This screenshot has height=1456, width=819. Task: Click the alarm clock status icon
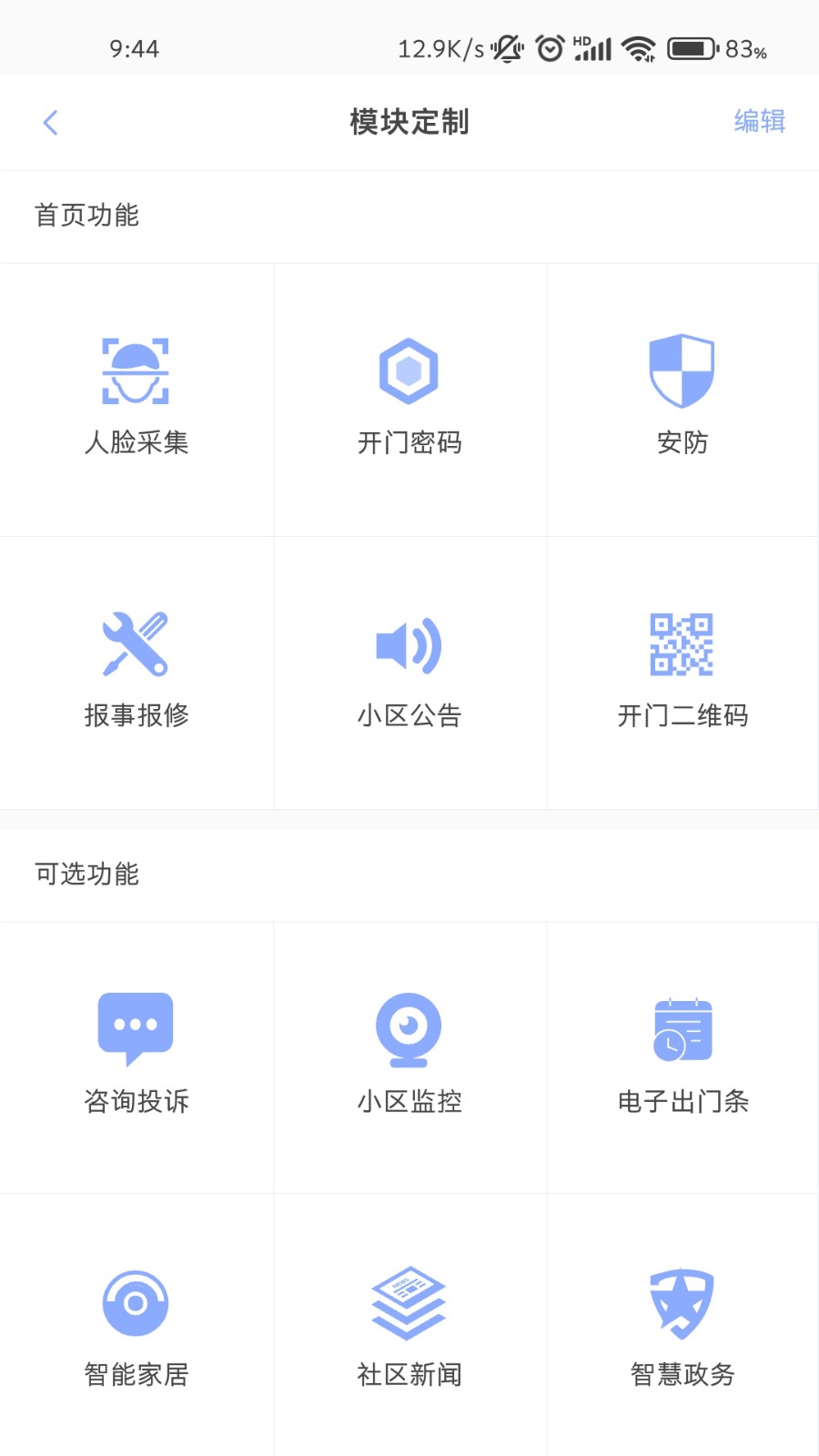click(x=550, y=49)
